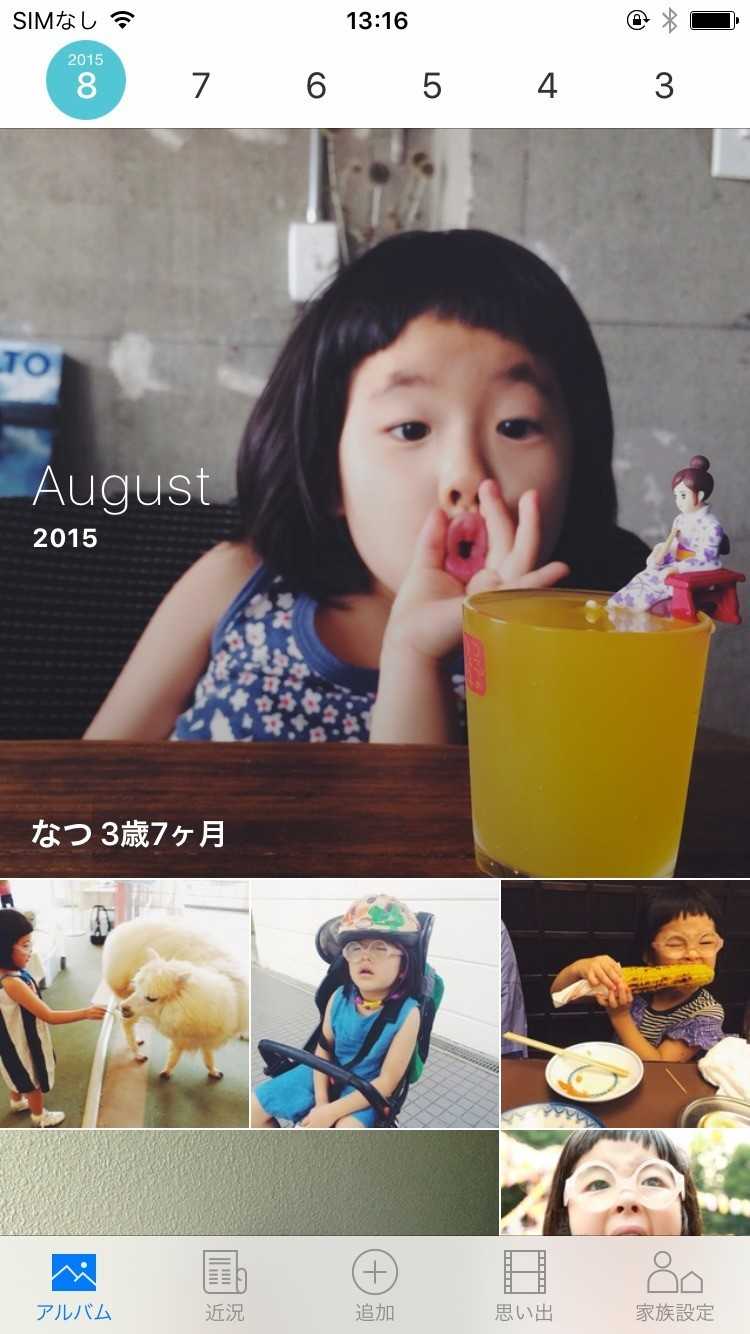
Task: Open the photo of child eating corn
Action: pos(626,1004)
